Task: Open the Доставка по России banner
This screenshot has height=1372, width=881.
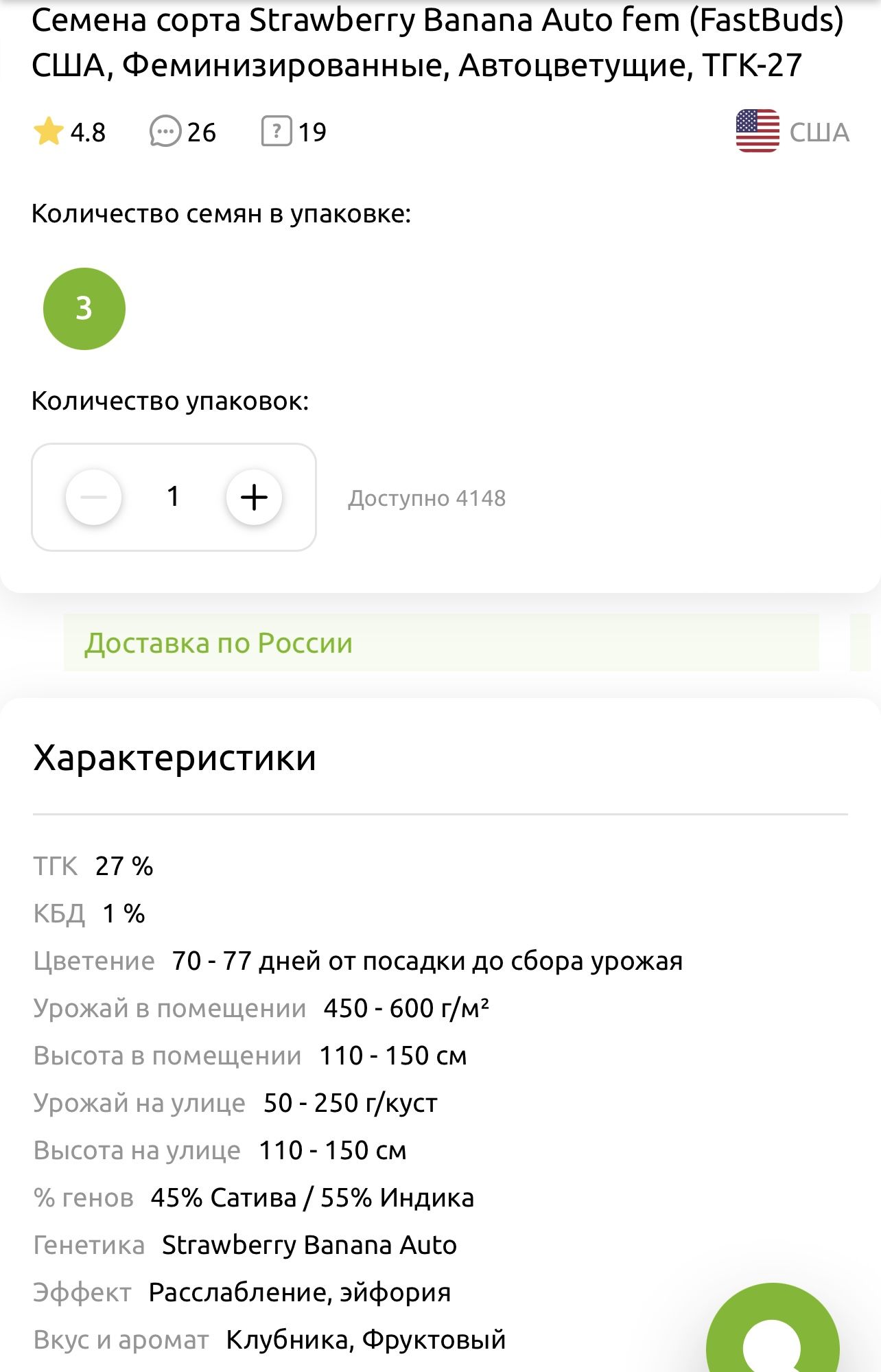Action: coord(441,643)
